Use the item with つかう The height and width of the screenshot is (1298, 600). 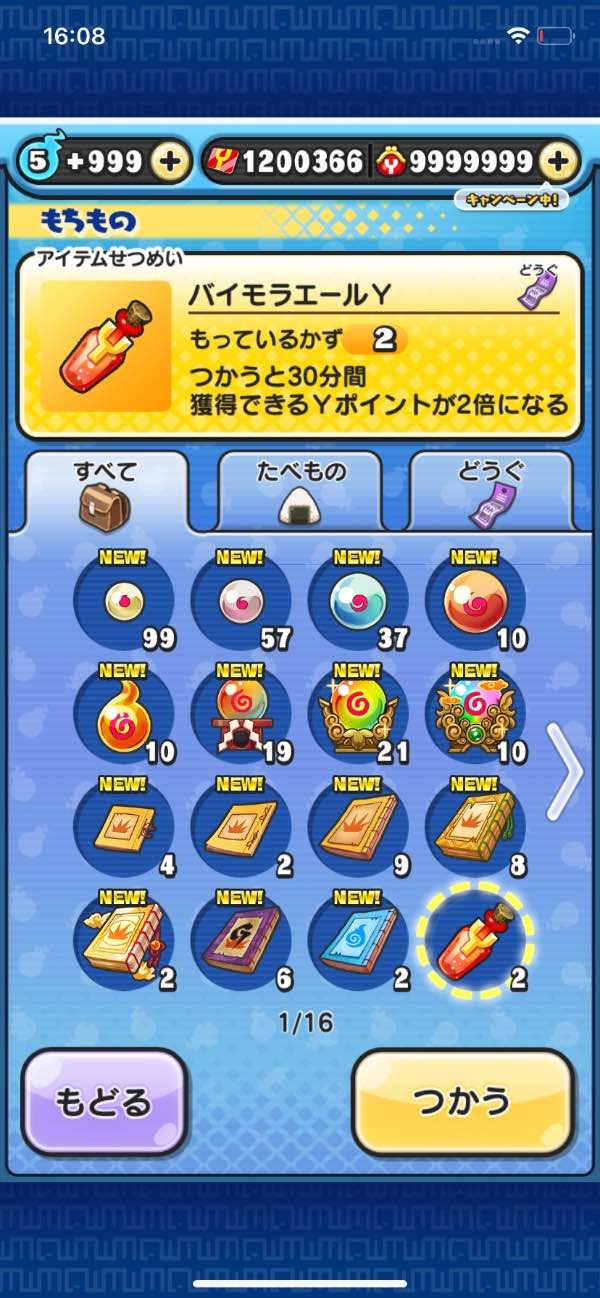pos(463,1101)
